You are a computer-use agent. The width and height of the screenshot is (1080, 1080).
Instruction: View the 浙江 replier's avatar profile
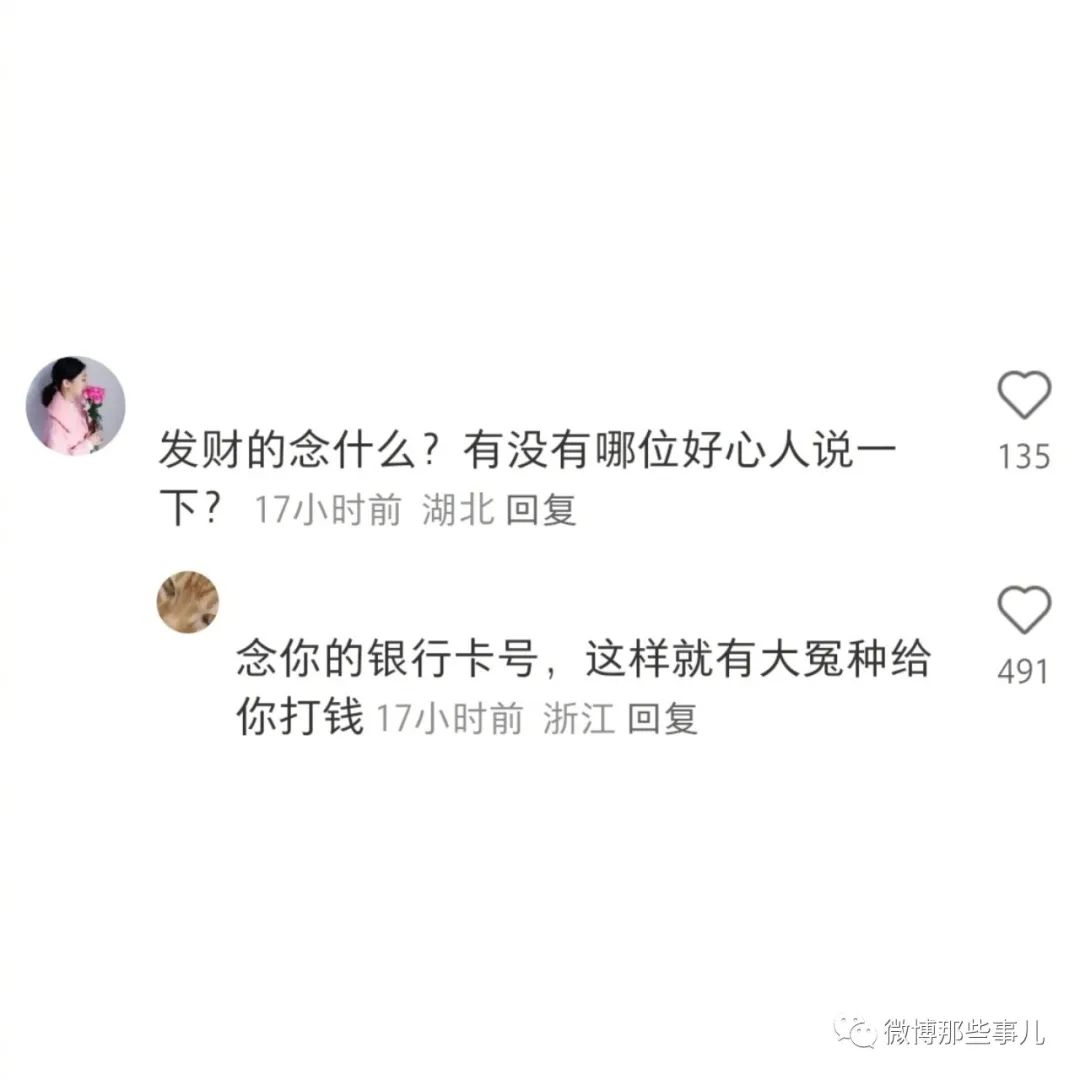pos(188,602)
